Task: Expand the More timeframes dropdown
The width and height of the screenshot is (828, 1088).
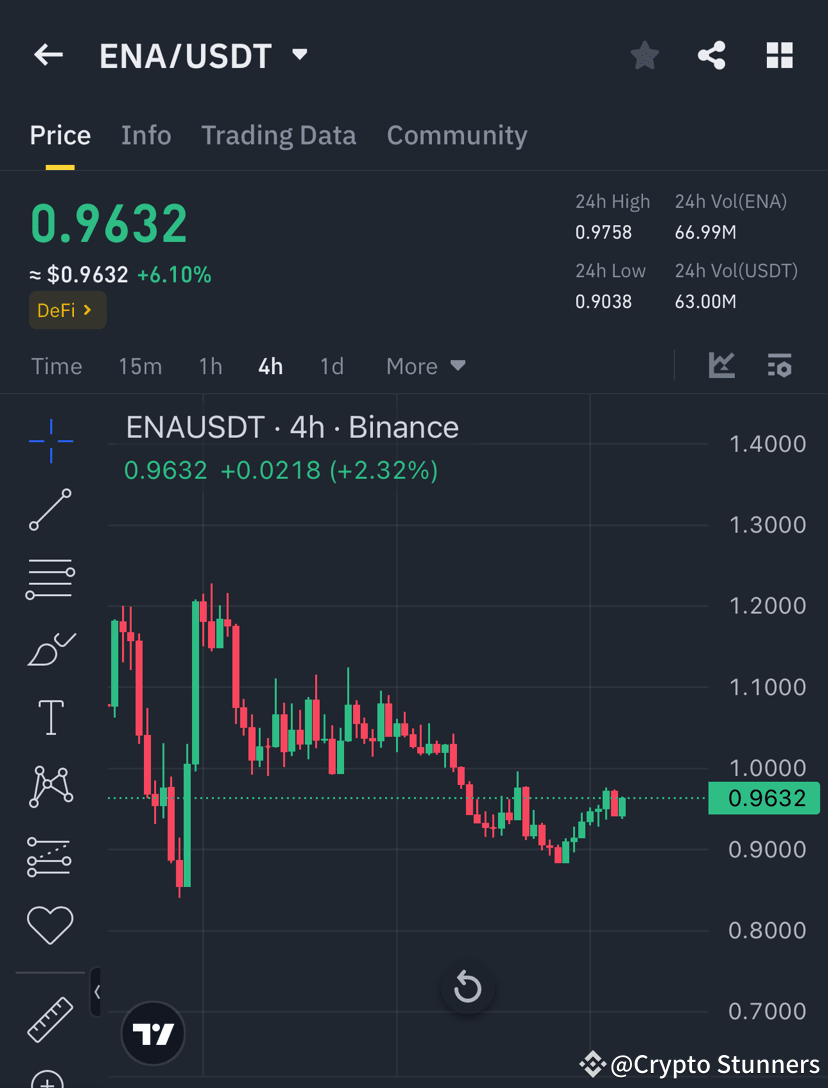Action: tap(425, 366)
